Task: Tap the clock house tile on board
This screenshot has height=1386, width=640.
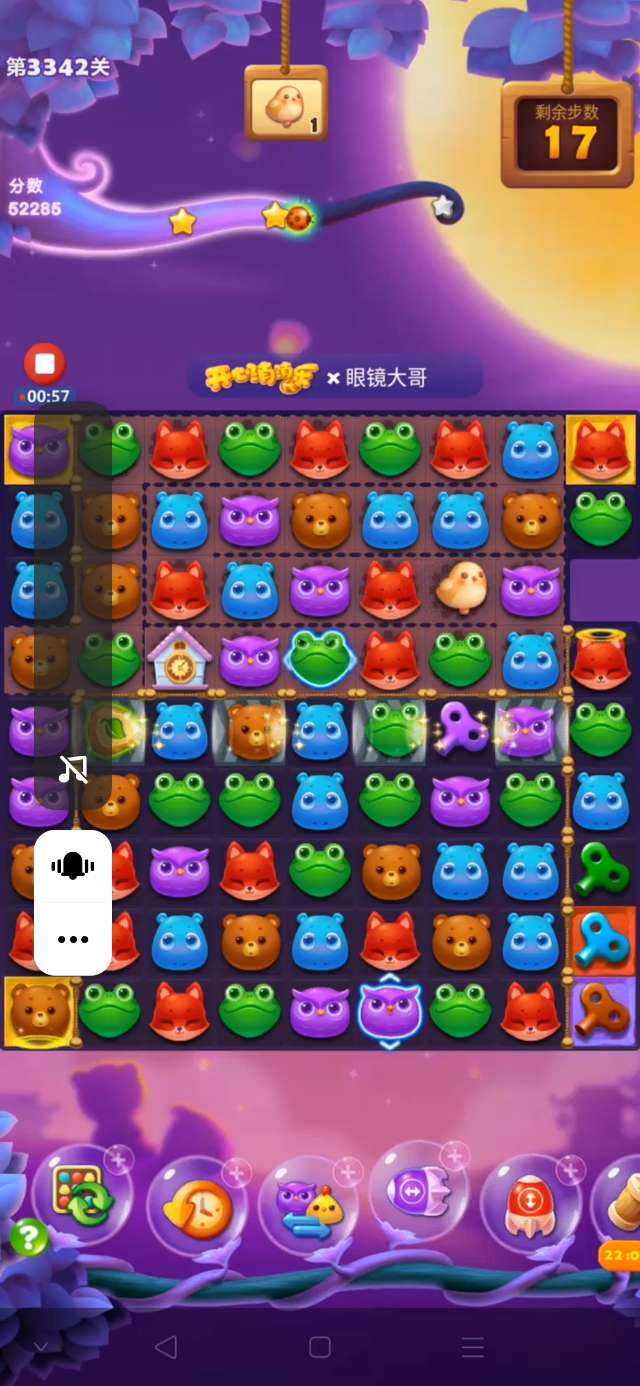Action: (180, 658)
